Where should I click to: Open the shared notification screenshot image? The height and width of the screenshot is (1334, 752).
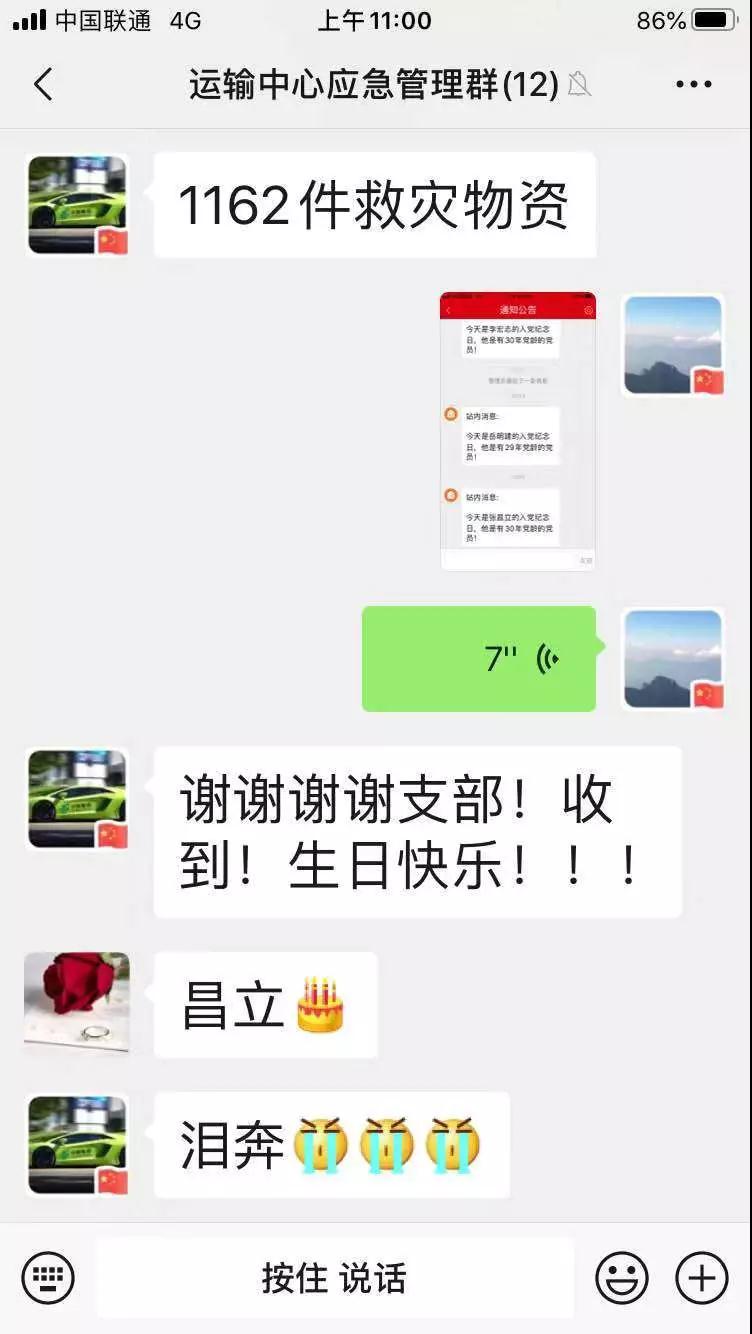coord(518,431)
